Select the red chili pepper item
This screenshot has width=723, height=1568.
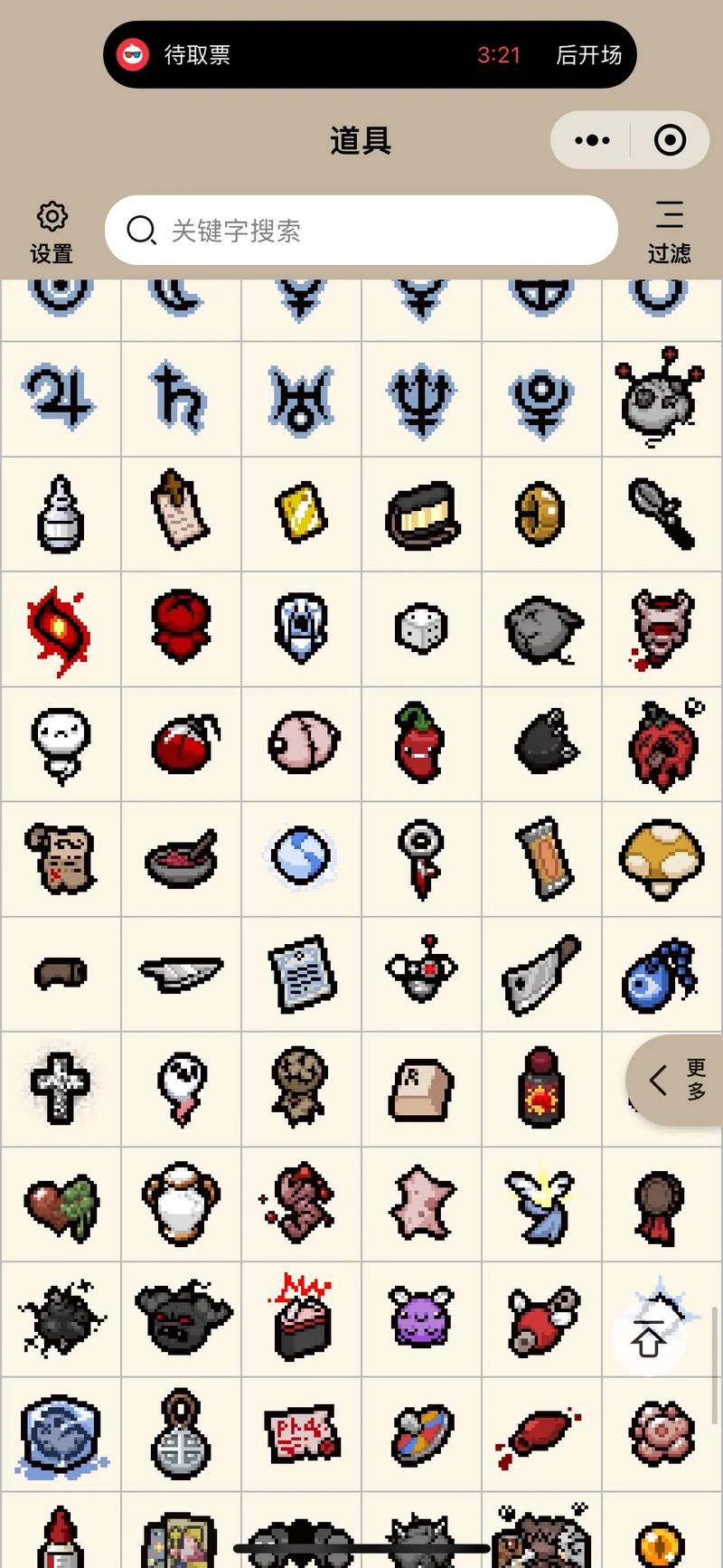pos(419,742)
